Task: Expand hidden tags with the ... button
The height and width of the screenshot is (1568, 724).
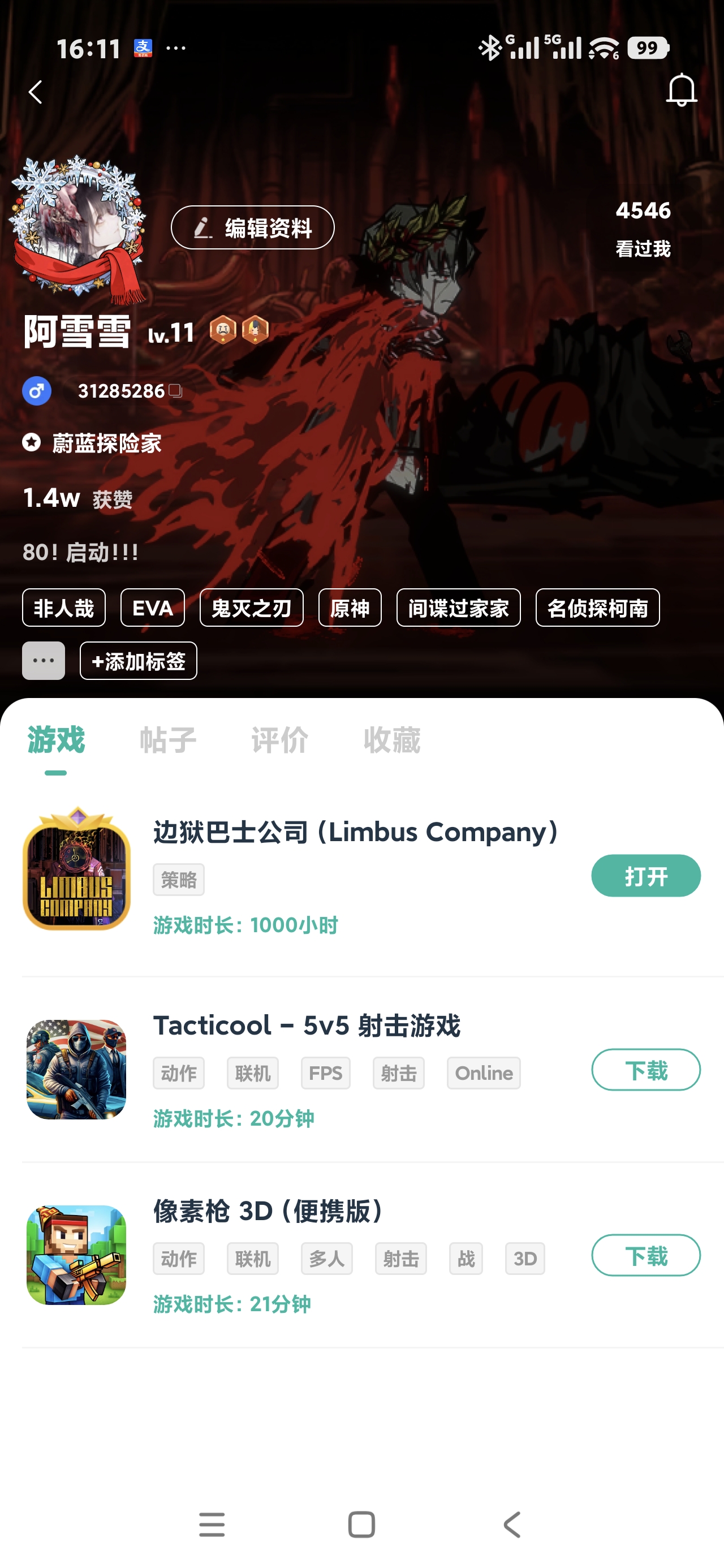Action: coord(42,661)
